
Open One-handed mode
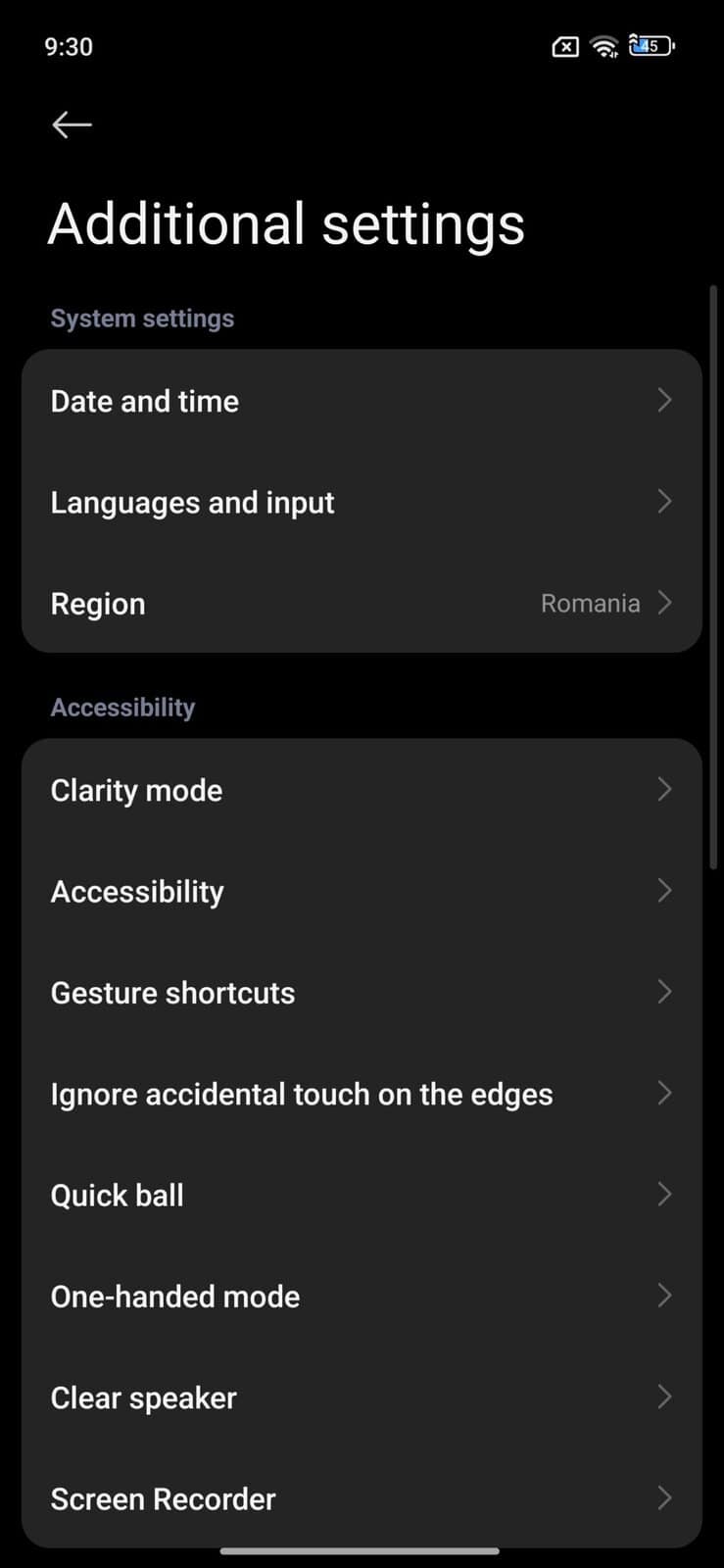361,1297
